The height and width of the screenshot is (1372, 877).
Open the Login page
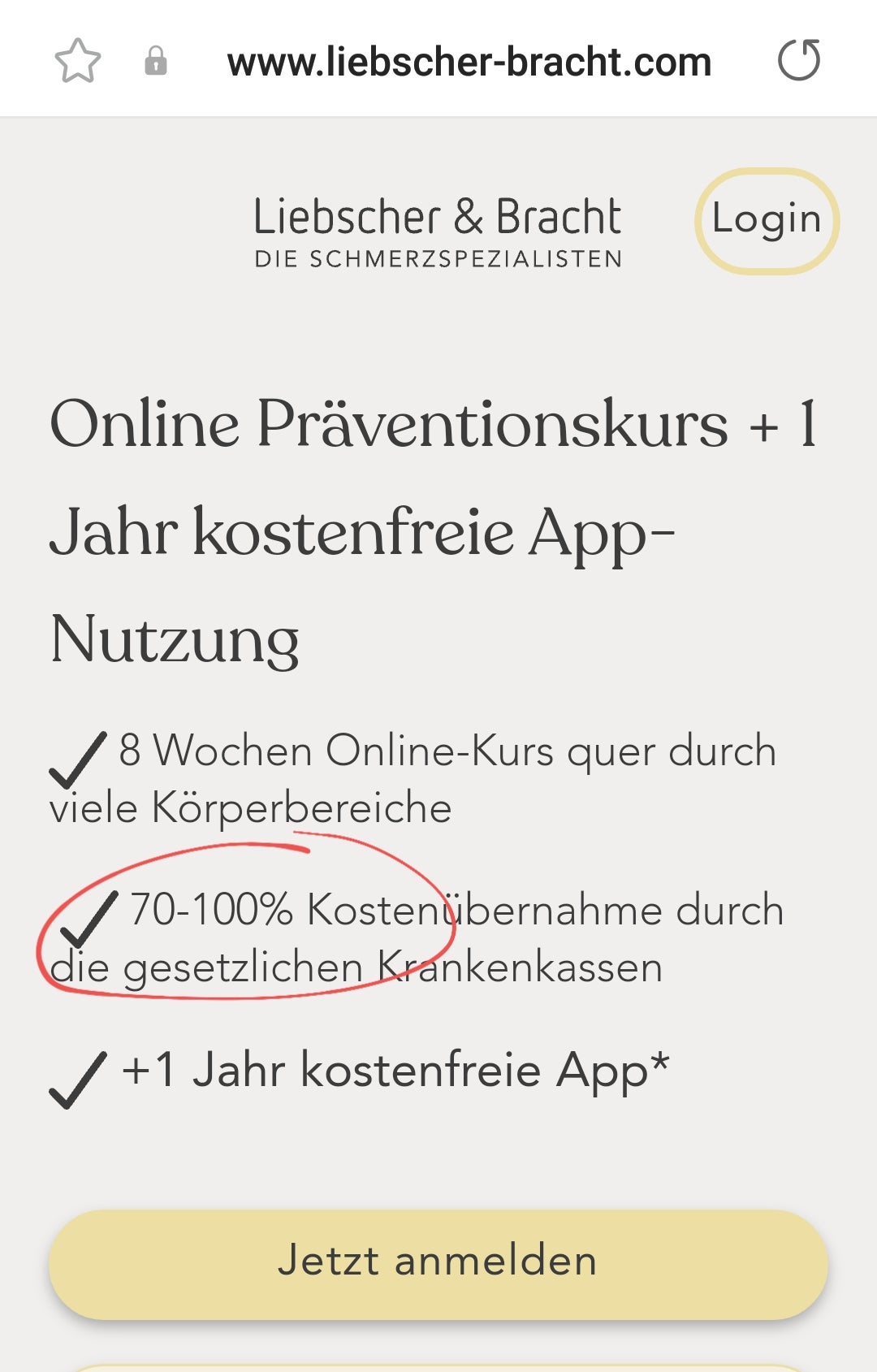click(x=766, y=220)
